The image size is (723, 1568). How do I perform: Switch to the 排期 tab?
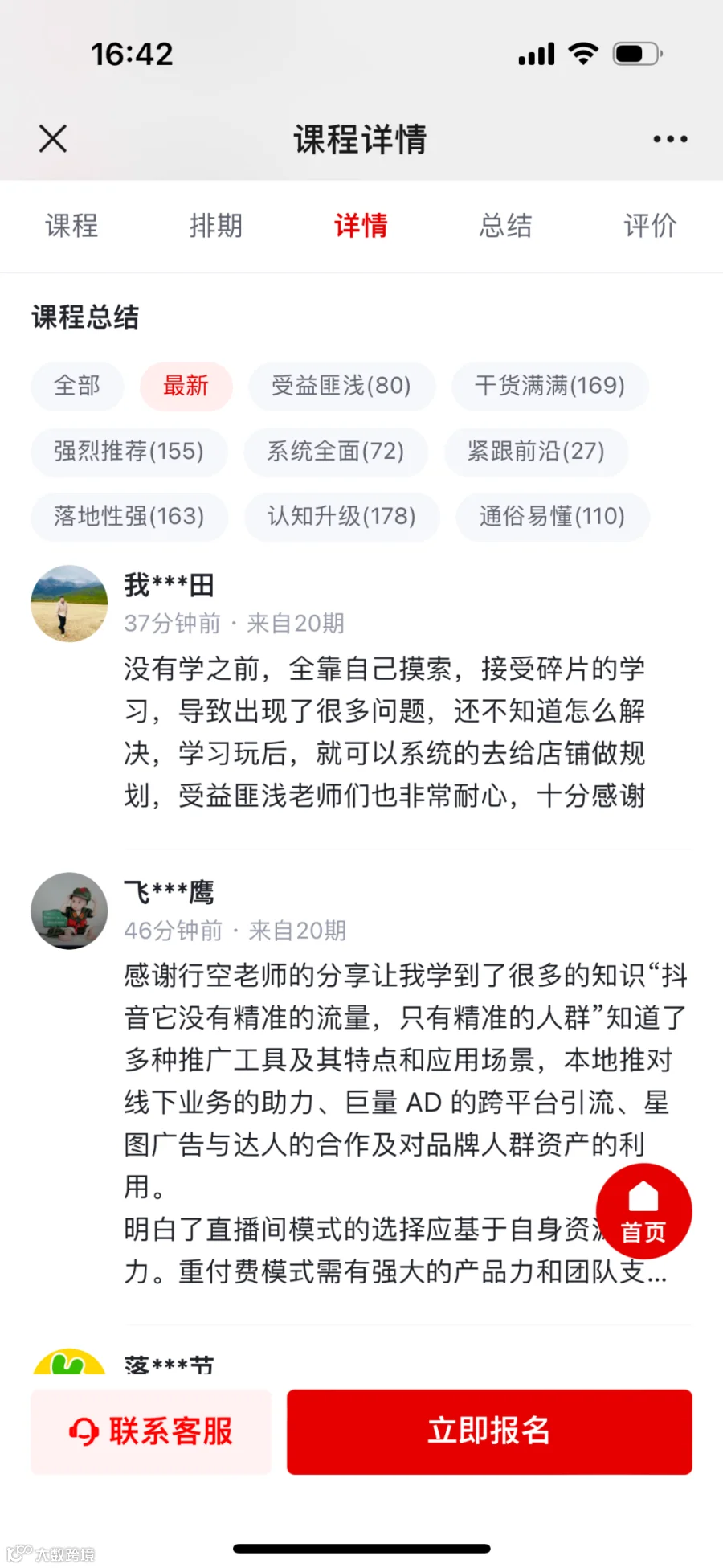point(216,226)
